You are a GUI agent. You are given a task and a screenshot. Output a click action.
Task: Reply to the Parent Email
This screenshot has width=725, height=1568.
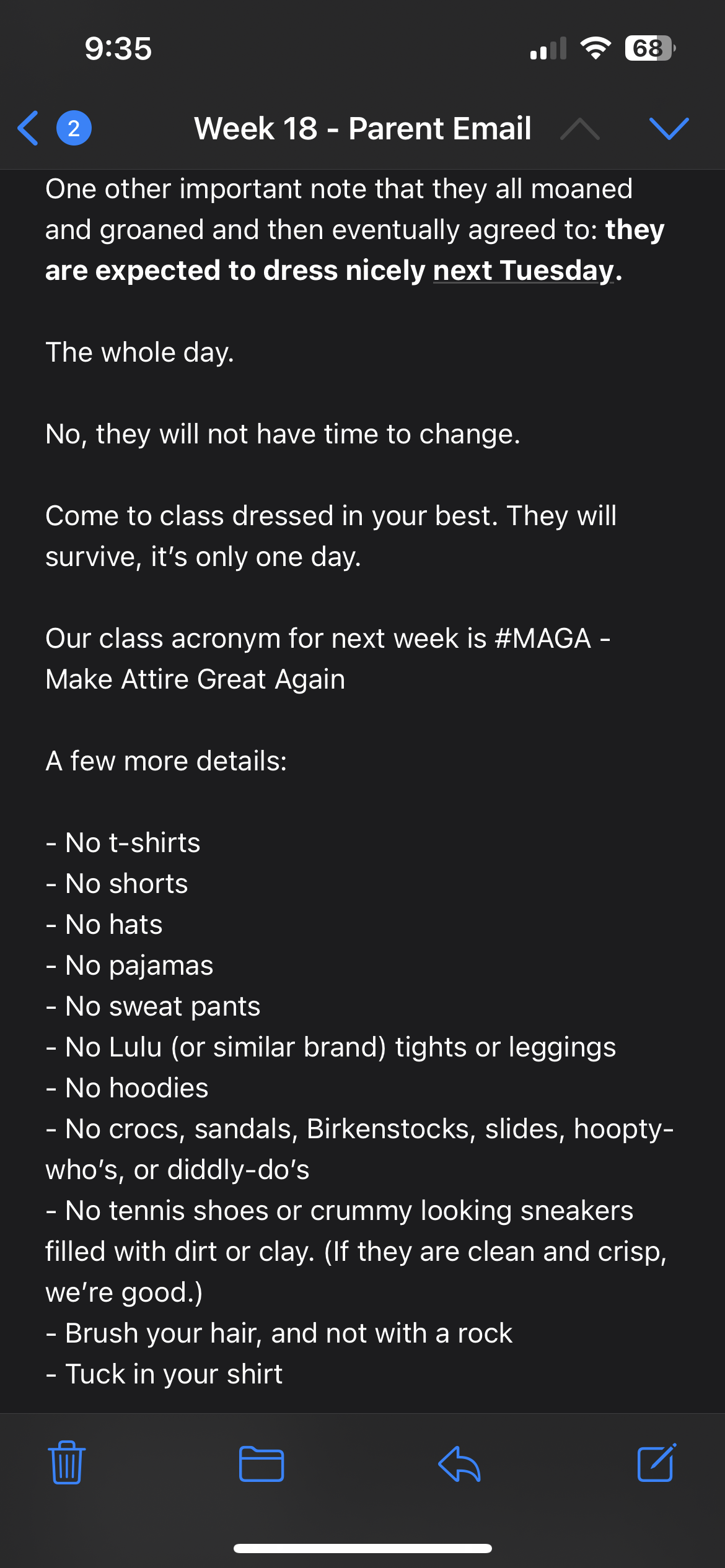459,1464
